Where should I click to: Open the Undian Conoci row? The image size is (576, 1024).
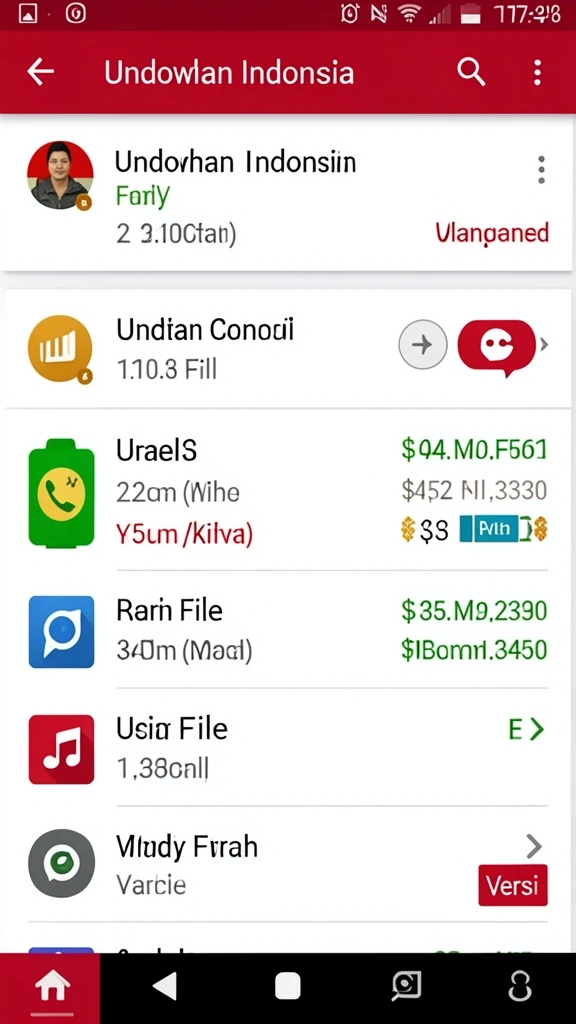click(287, 349)
